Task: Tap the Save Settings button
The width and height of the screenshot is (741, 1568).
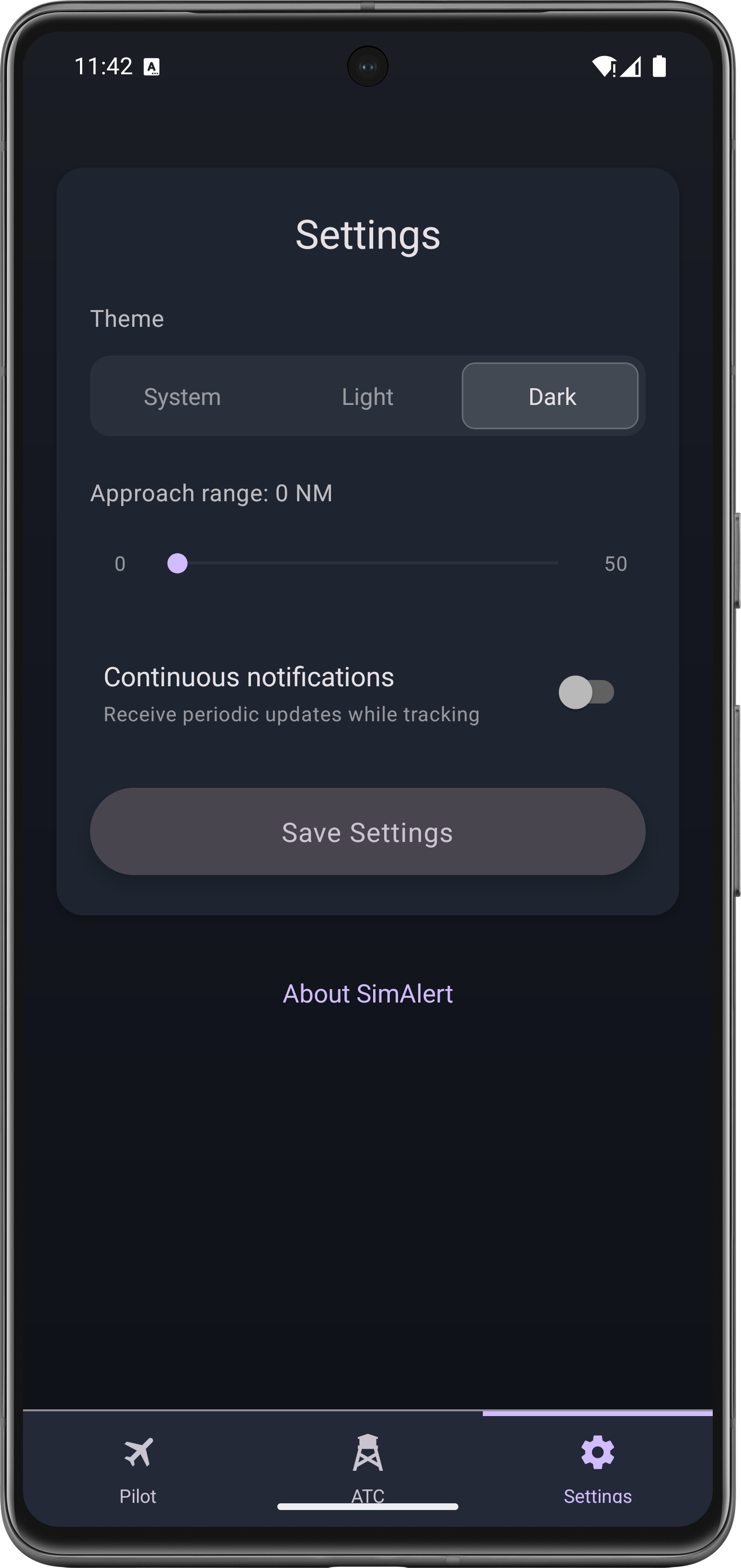Action: [x=367, y=831]
